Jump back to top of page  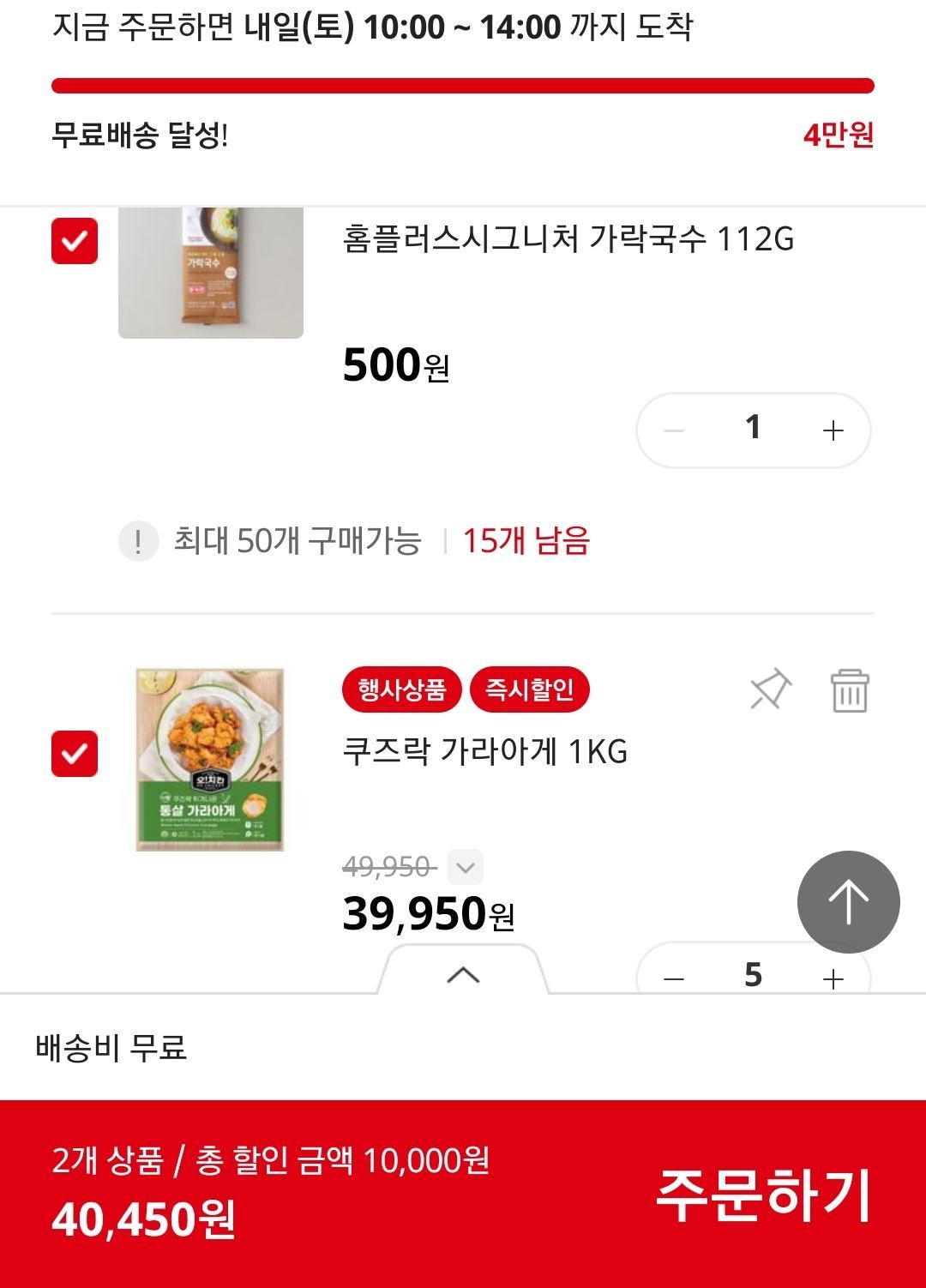coord(848,901)
